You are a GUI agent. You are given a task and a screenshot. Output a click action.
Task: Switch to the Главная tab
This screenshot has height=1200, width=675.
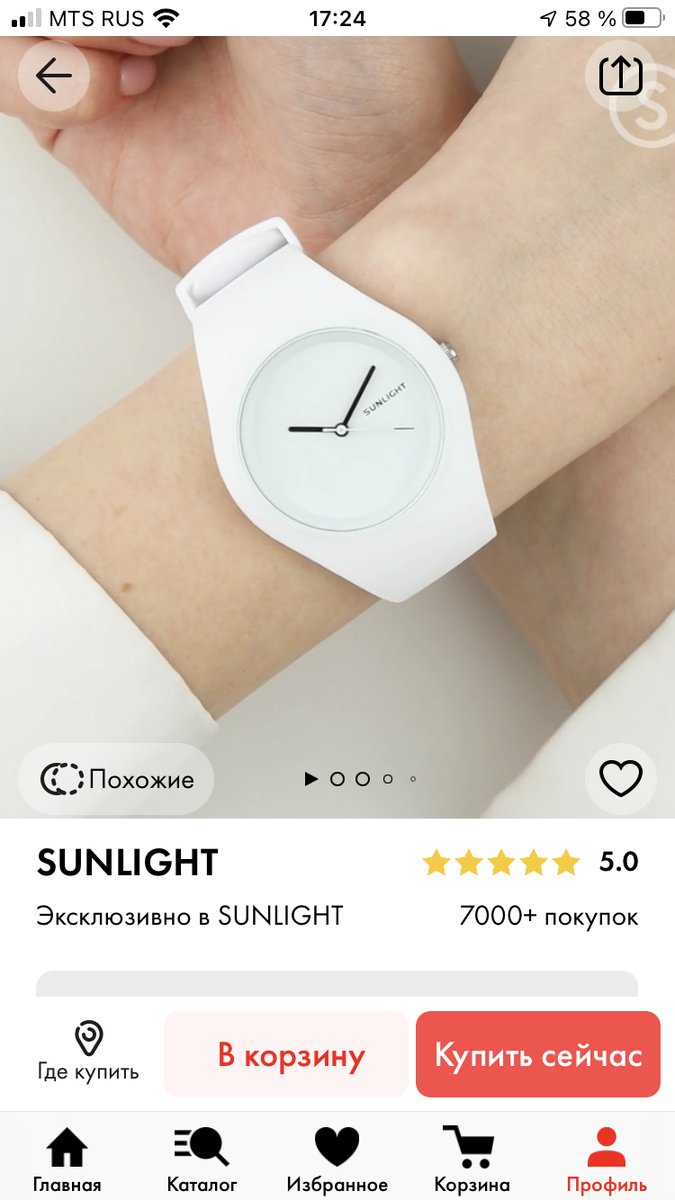coord(67,1159)
